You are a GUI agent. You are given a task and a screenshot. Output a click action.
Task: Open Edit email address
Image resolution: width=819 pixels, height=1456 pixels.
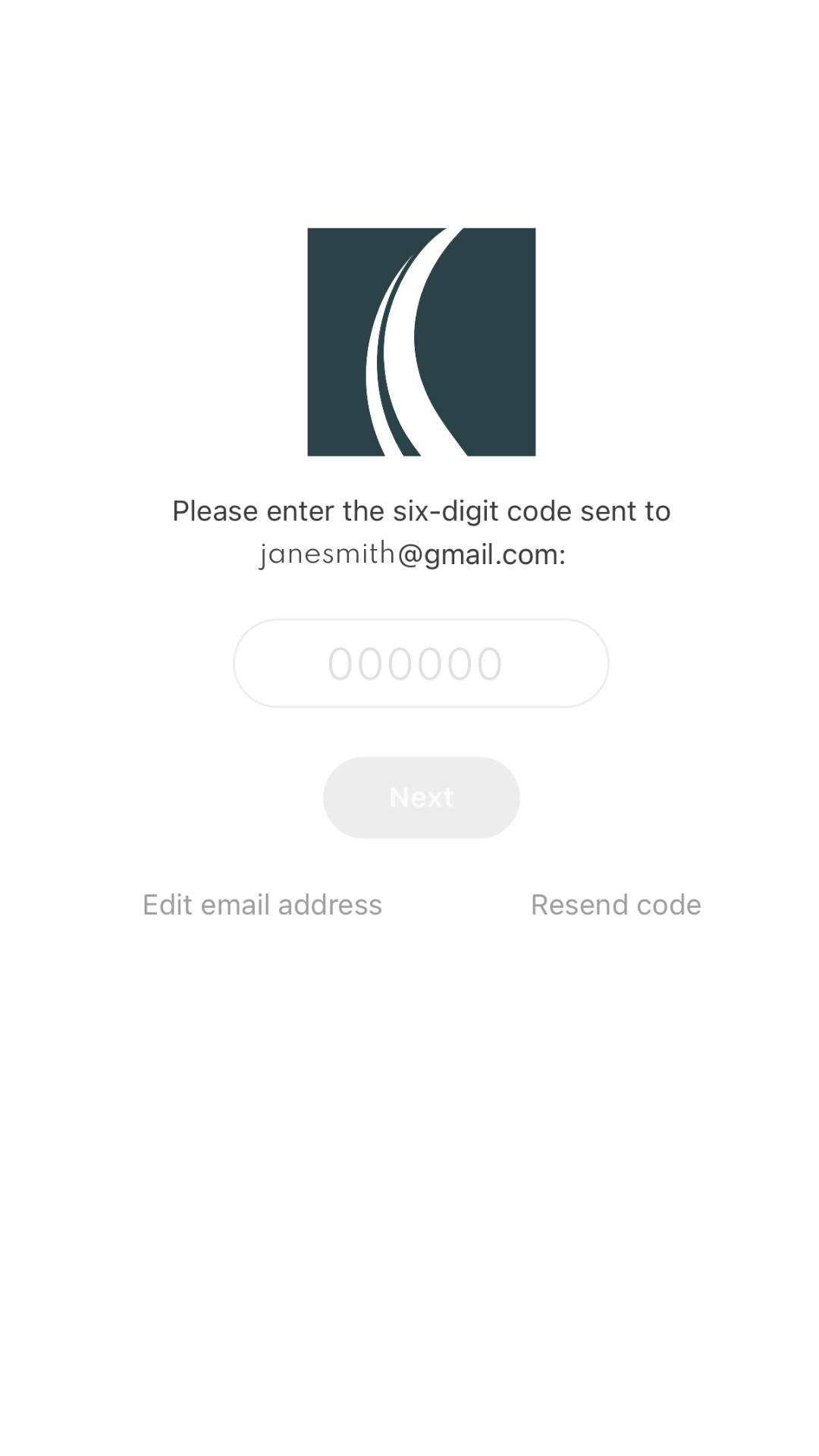click(x=262, y=905)
